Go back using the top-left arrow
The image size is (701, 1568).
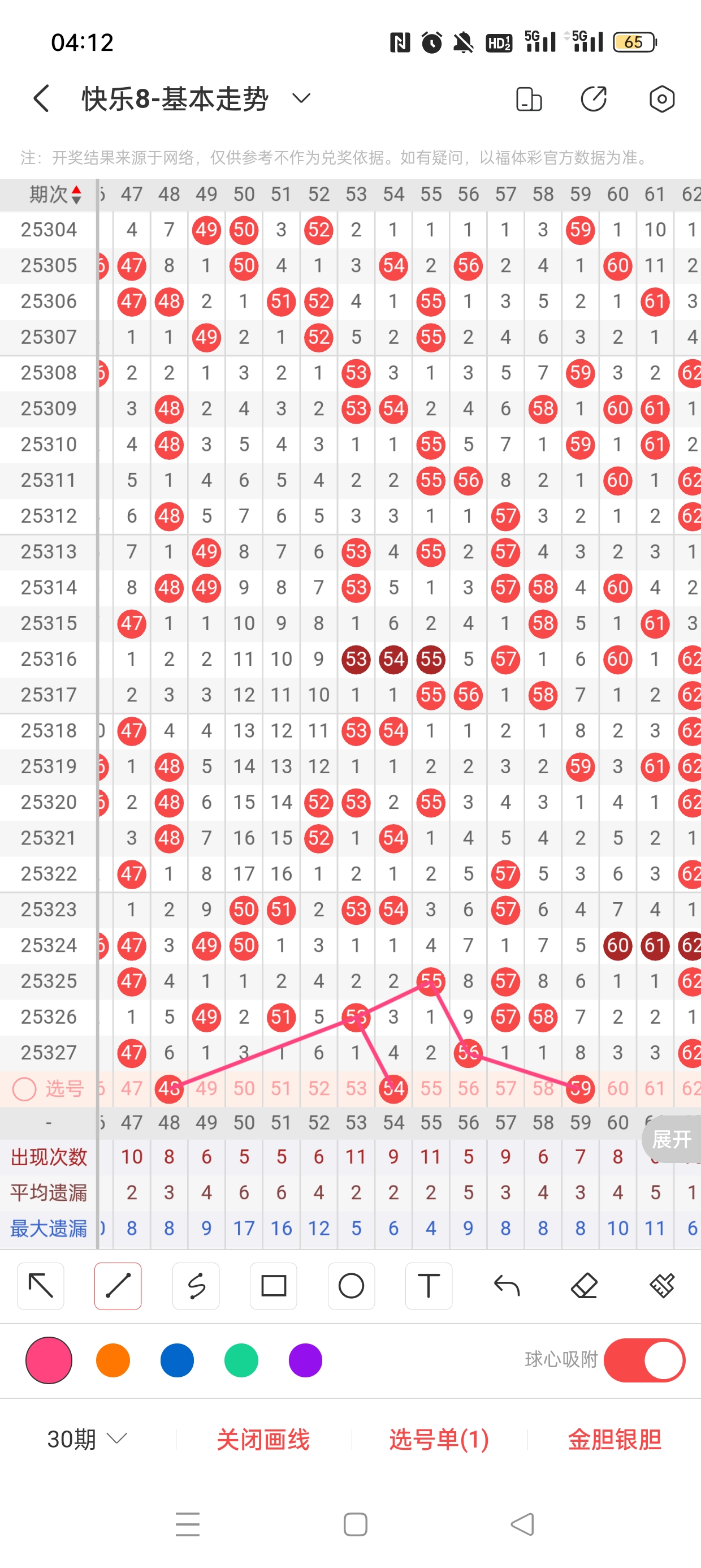(x=41, y=98)
